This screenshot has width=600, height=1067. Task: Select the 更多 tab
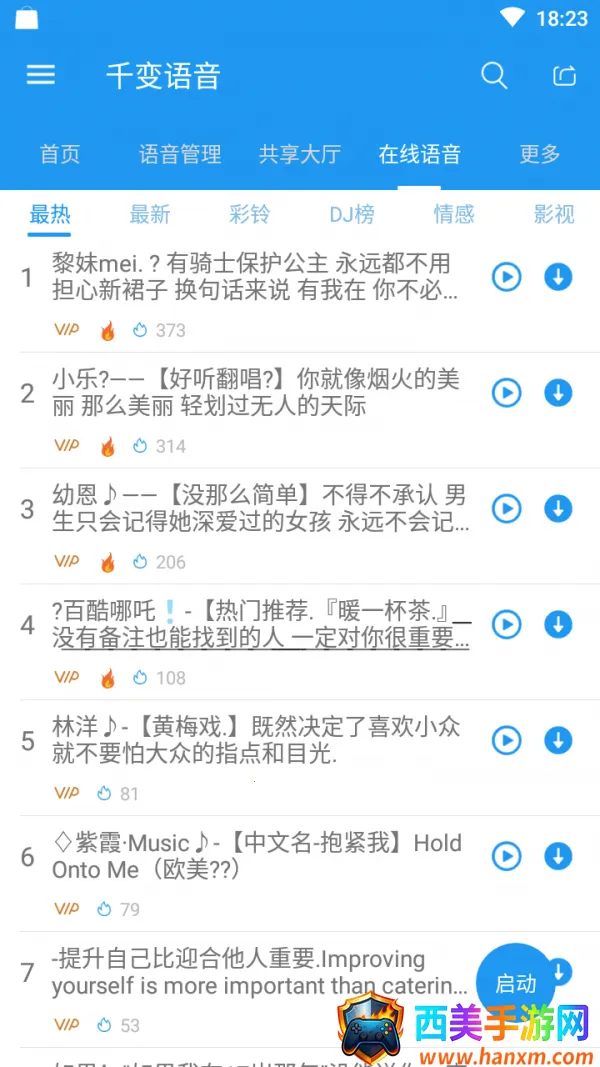(540, 154)
